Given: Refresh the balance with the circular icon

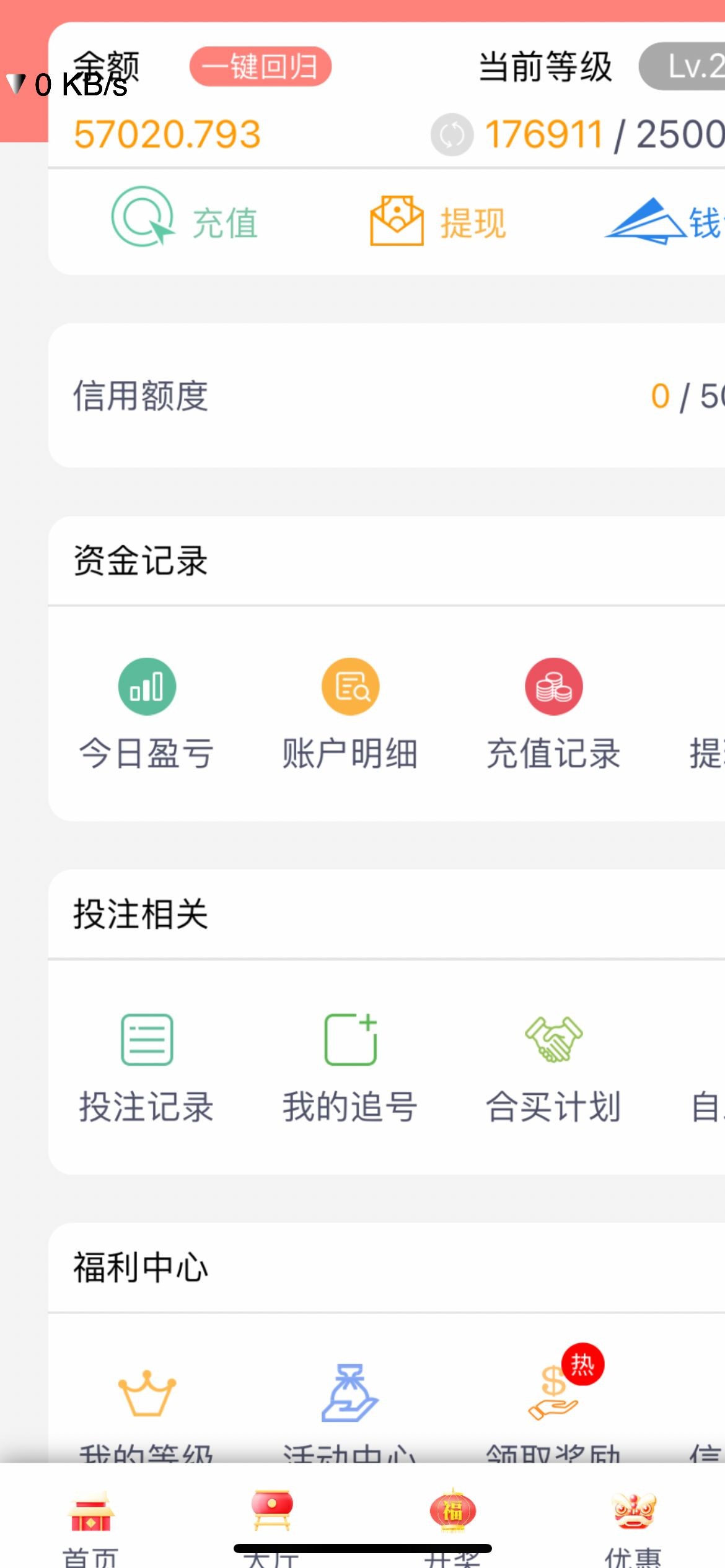Looking at the screenshot, I should click(452, 134).
